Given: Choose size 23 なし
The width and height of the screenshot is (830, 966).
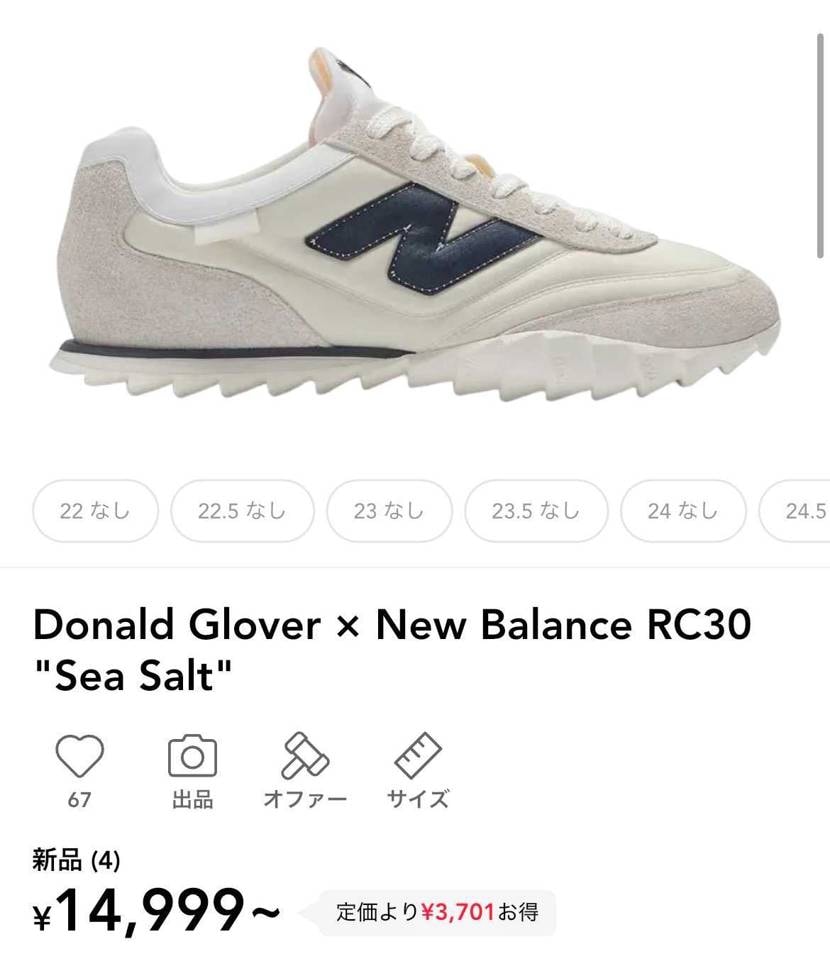Looking at the screenshot, I should click(388, 511).
